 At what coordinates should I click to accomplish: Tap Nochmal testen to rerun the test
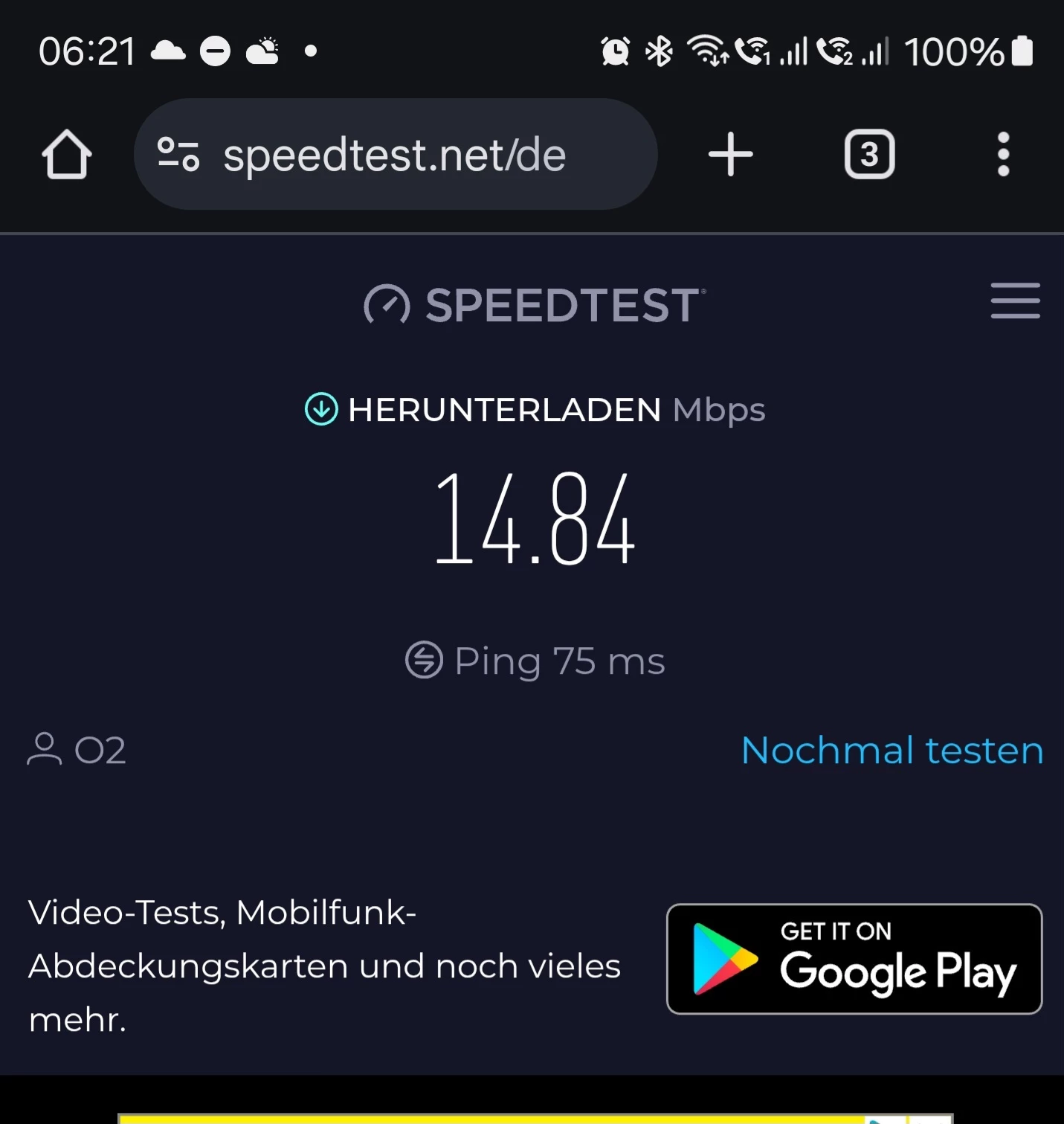point(892,750)
